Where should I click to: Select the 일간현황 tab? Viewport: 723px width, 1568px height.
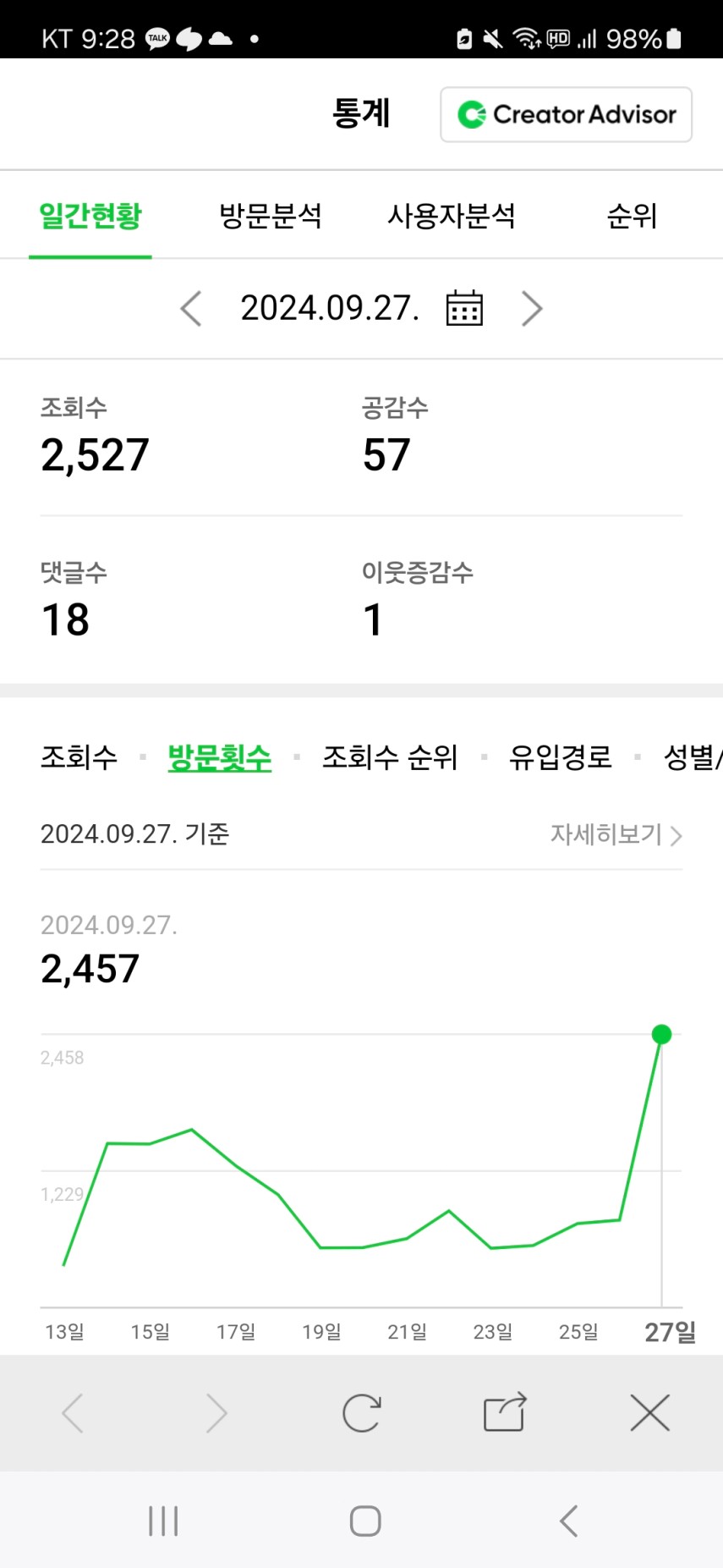(x=90, y=216)
